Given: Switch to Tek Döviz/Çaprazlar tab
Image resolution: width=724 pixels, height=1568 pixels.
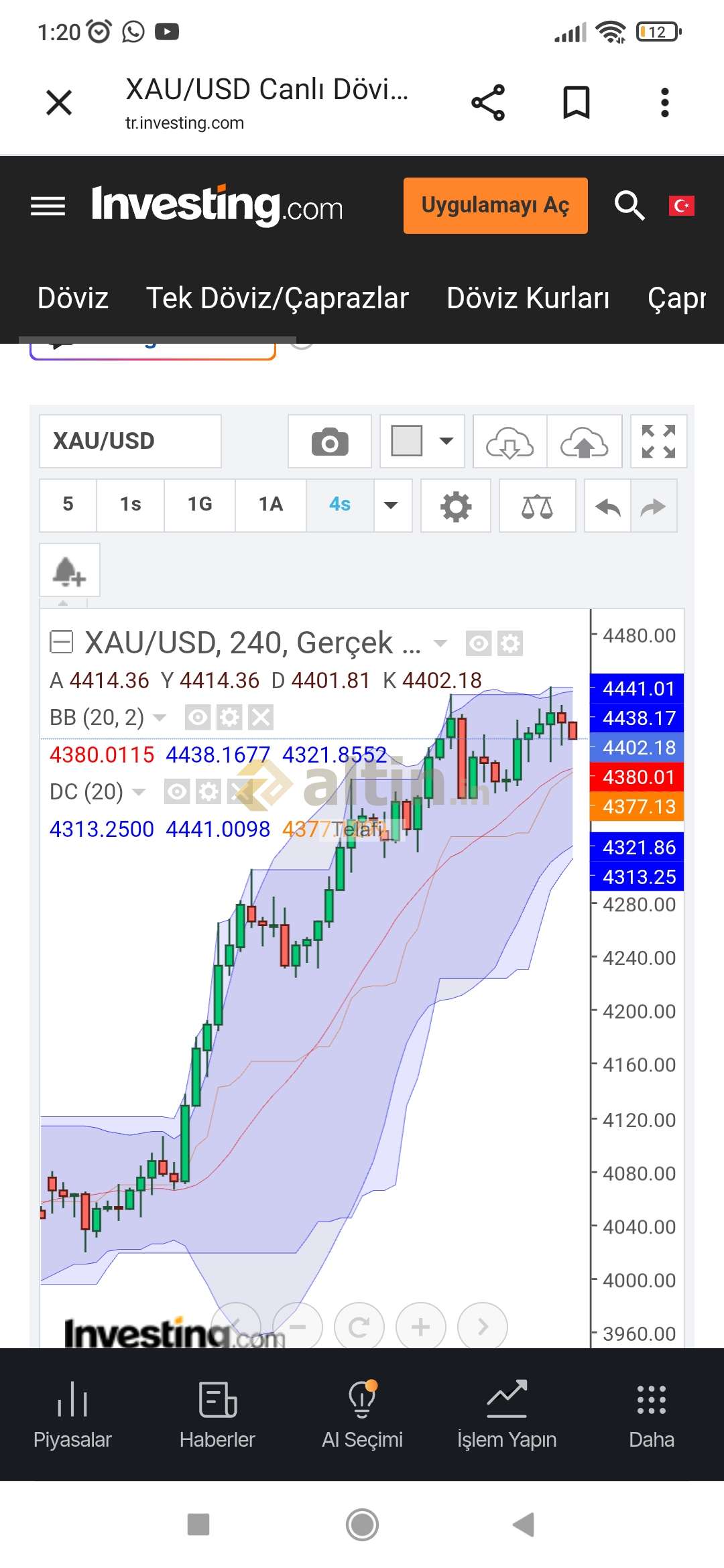Looking at the screenshot, I should pos(278,298).
